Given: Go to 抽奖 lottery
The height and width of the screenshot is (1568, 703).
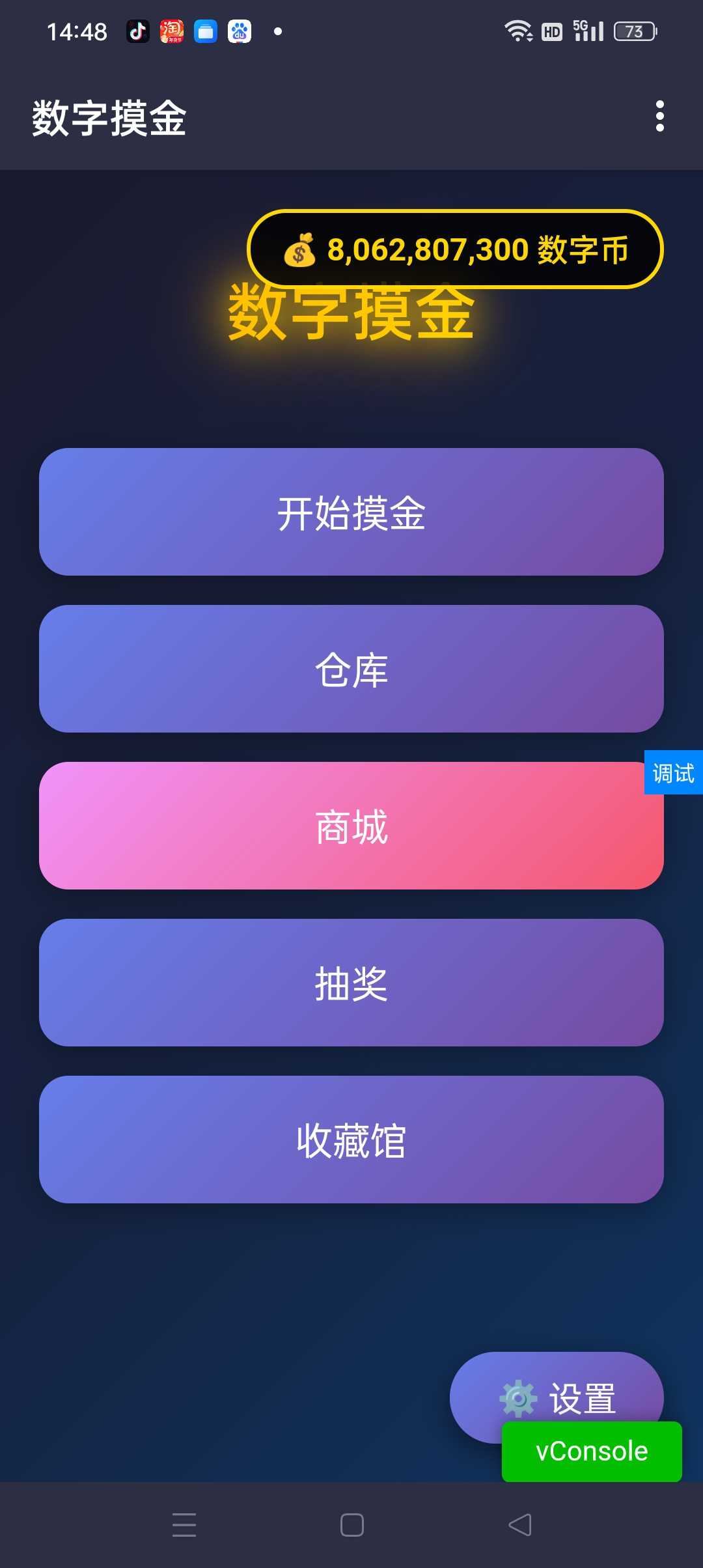Looking at the screenshot, I should [351, 983].
